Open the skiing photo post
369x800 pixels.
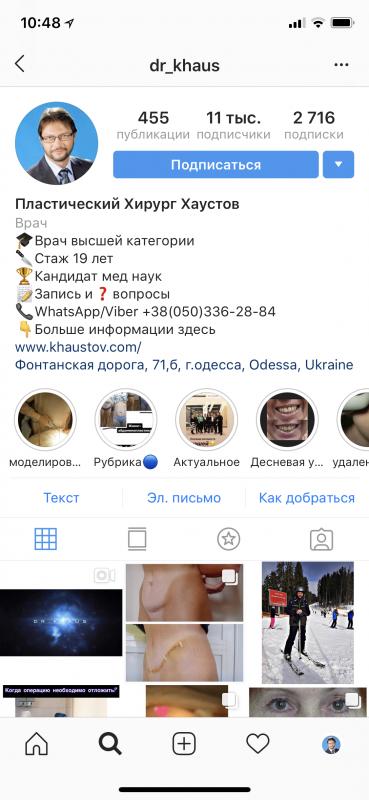click(308, 622)
